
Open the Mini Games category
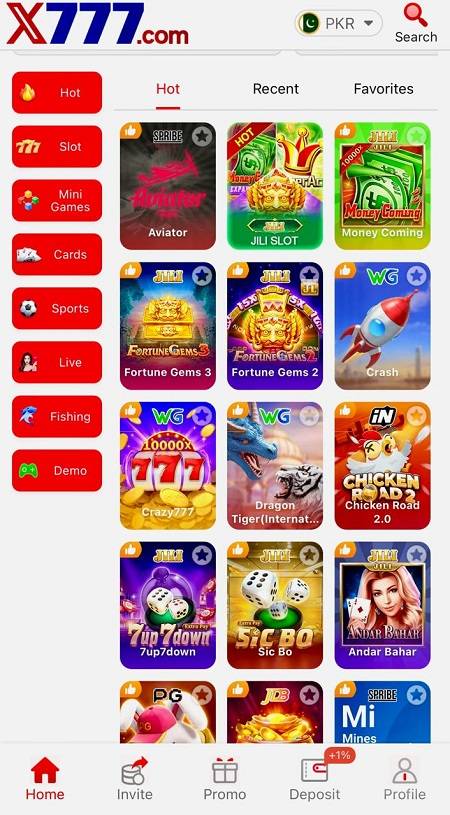(x=57, y=201)
